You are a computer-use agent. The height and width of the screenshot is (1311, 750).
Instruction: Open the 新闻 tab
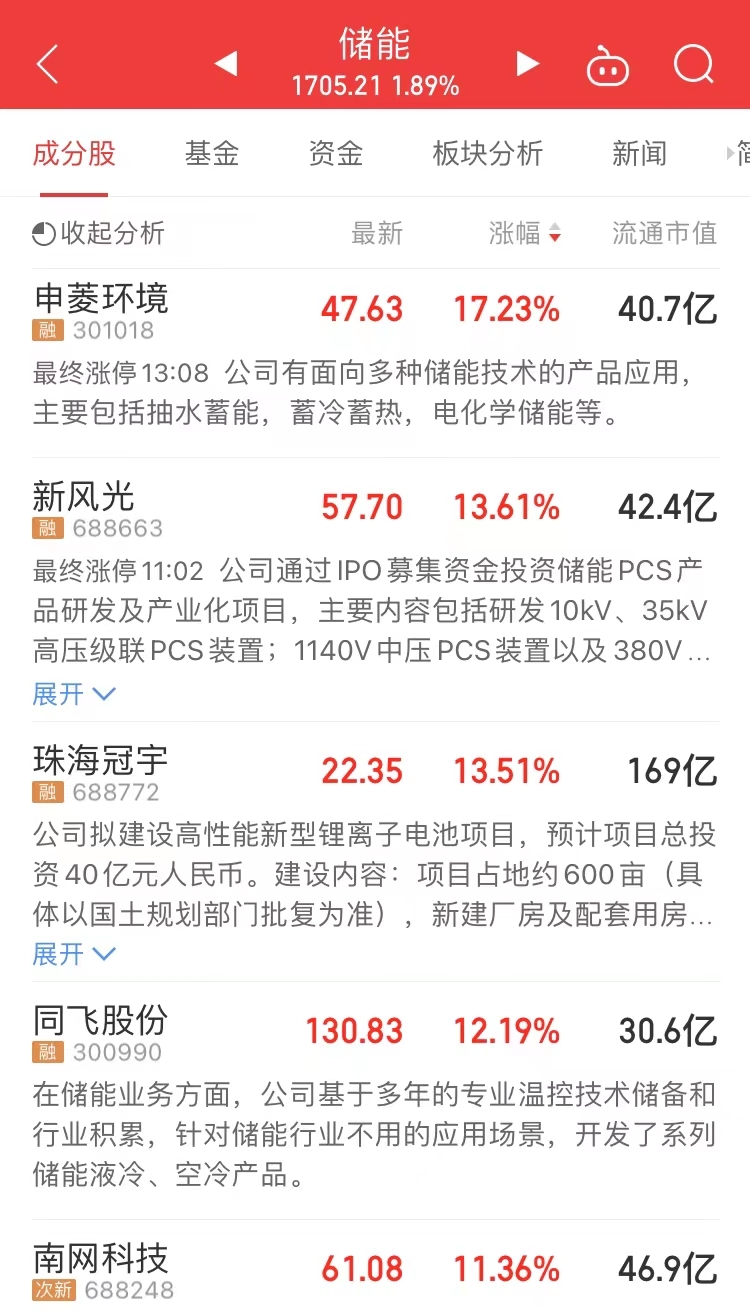[x=639, y=154]
